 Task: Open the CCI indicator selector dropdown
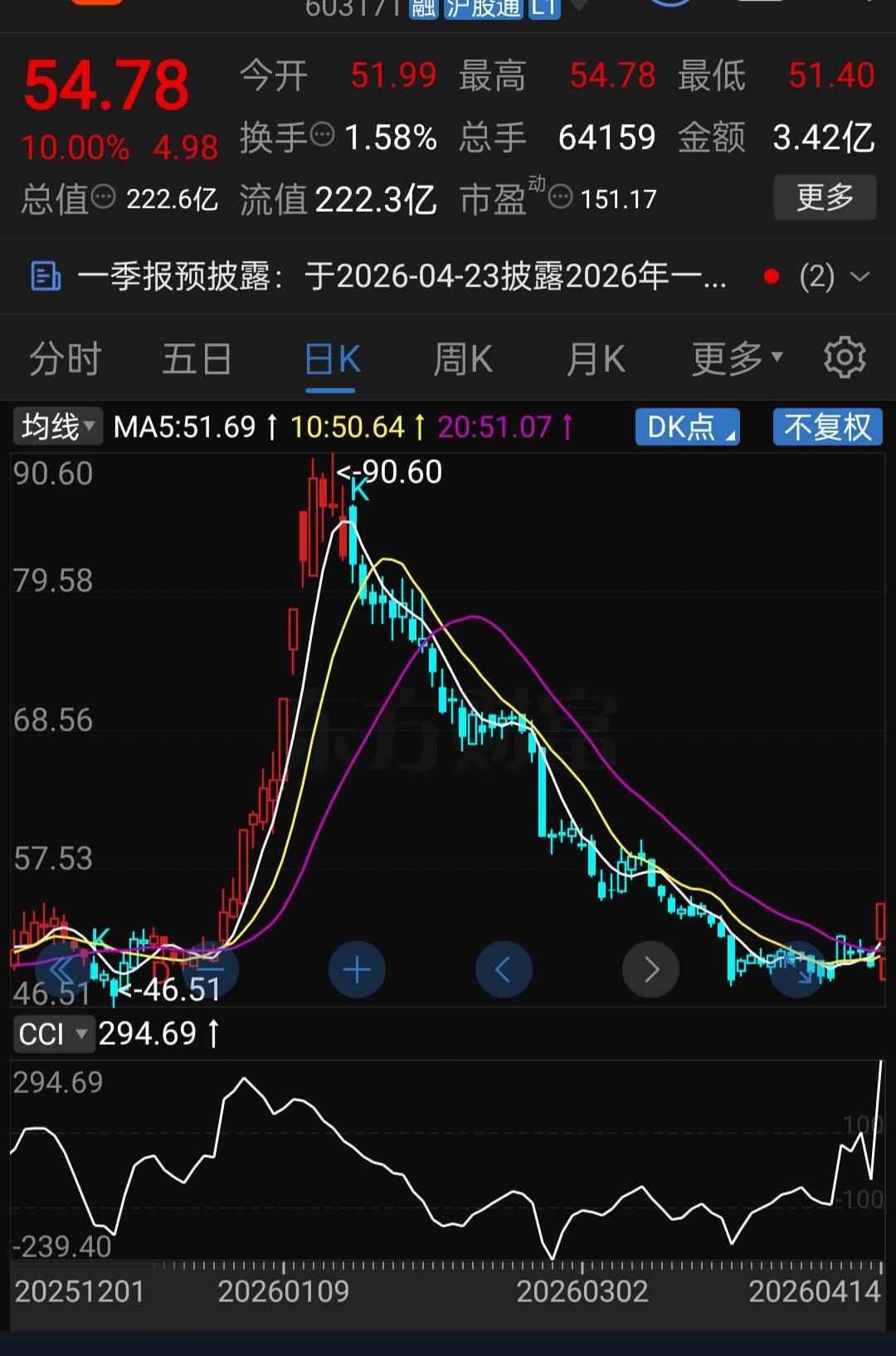click(54, 1033)
